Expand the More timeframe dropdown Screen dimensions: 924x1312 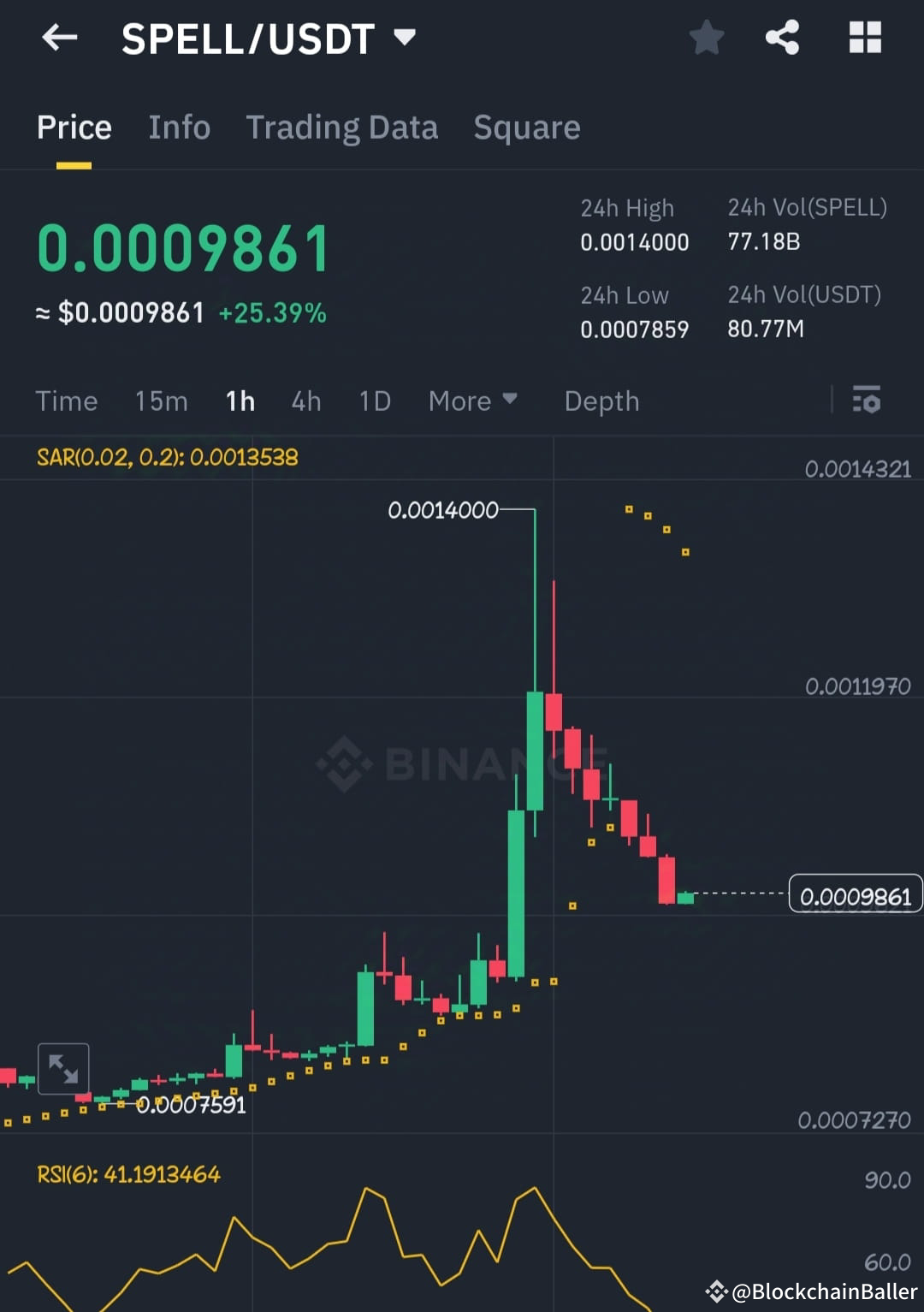(472, 401)
